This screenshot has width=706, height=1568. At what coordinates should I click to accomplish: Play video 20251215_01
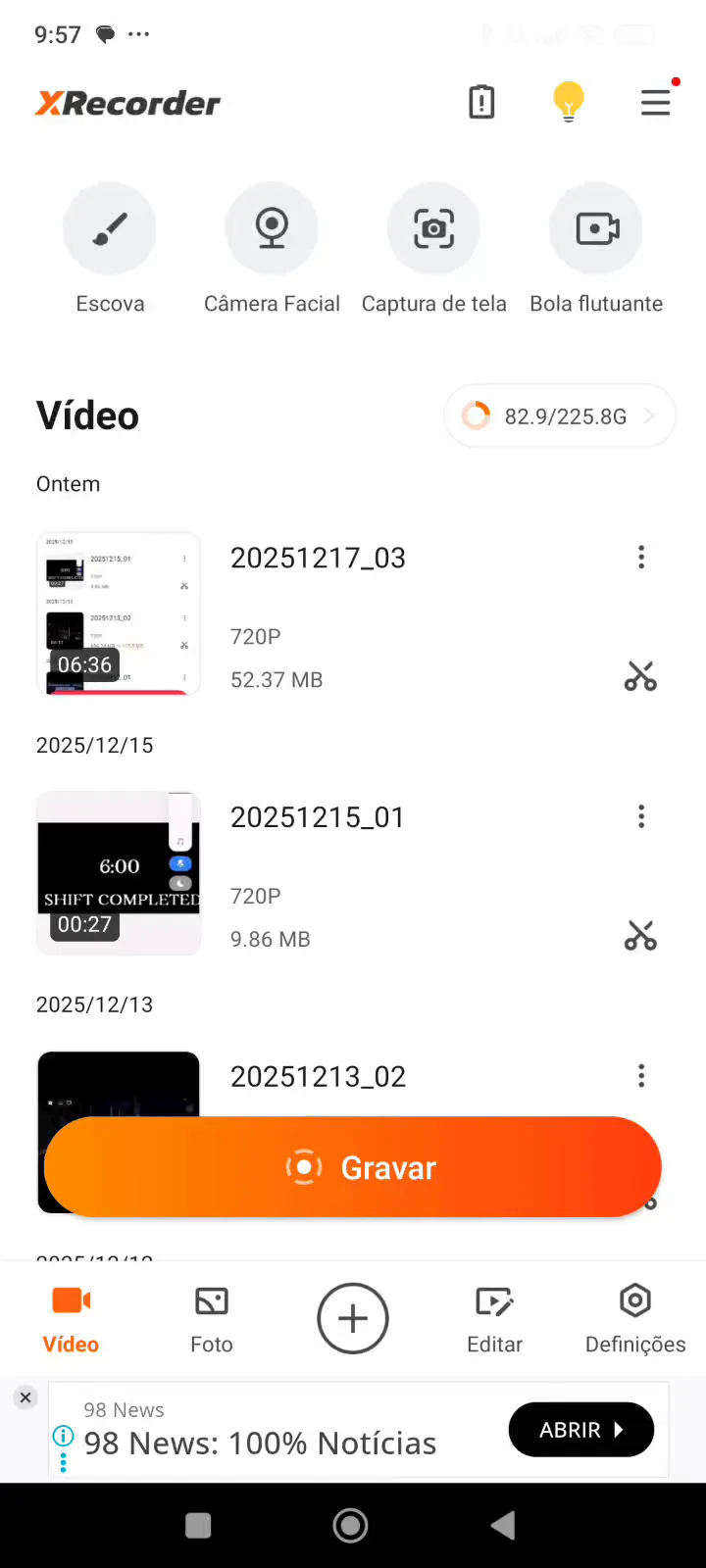coord(119,873)
